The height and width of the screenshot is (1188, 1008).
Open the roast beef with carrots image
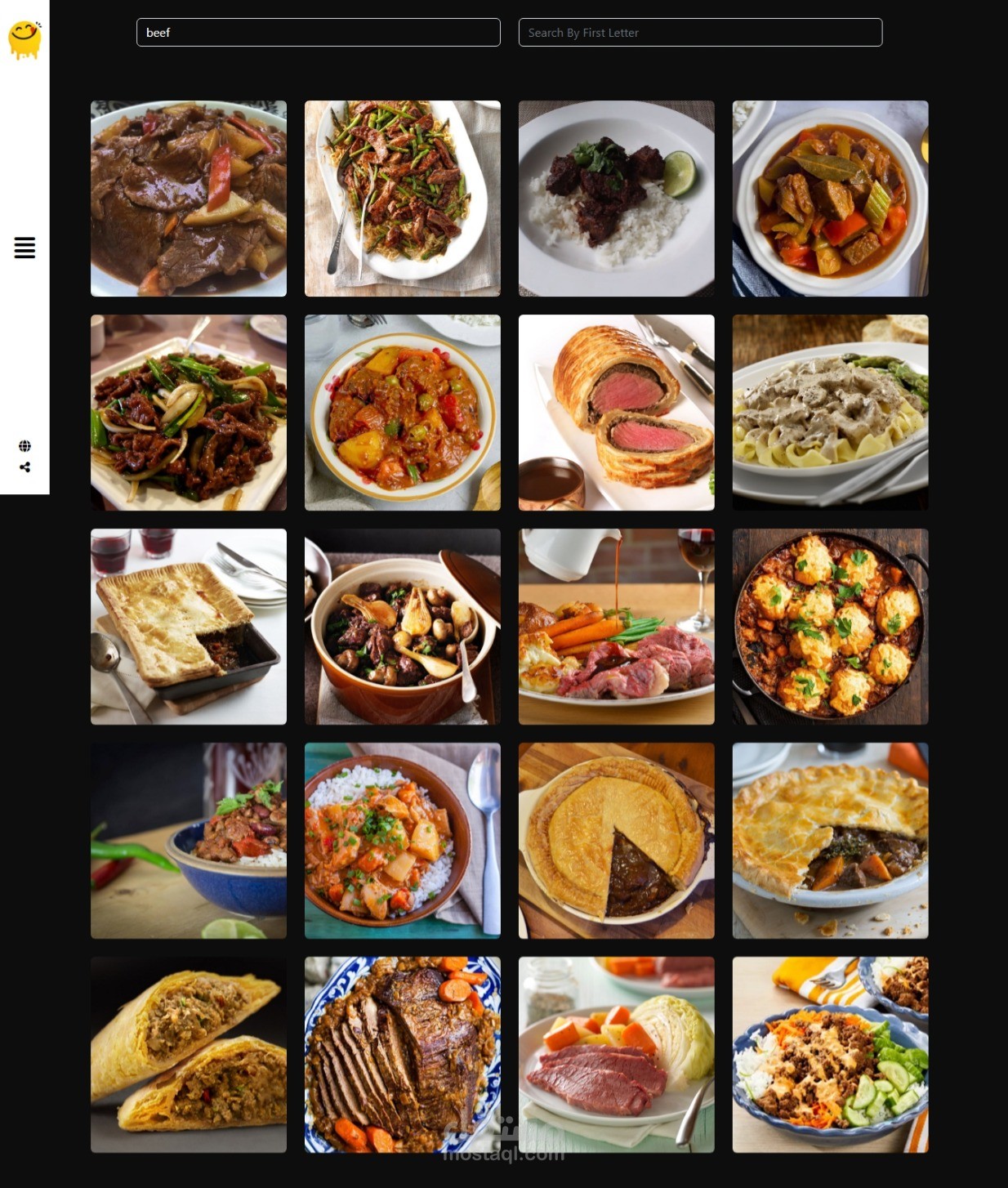616,627
